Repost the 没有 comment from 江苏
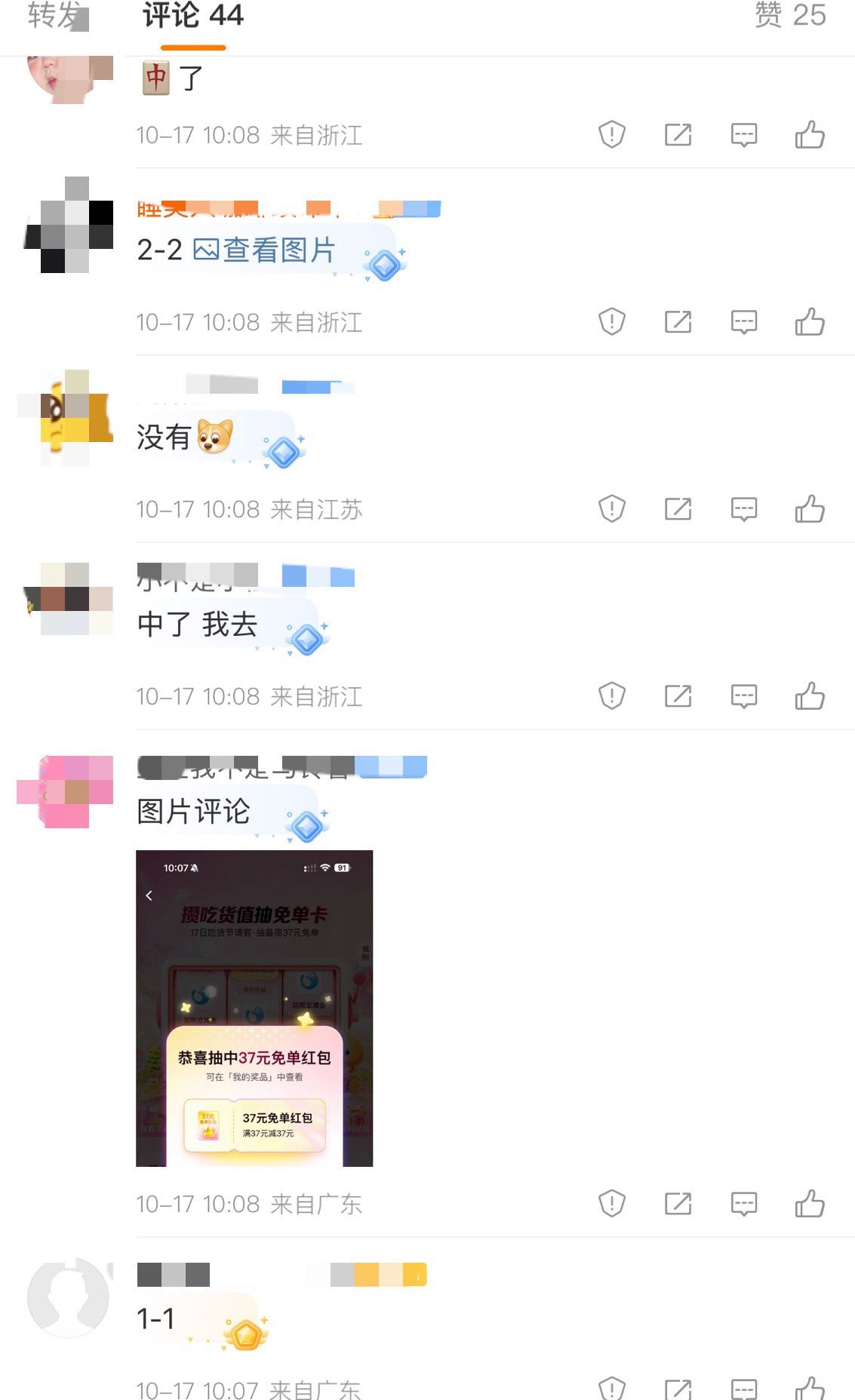 678,509
